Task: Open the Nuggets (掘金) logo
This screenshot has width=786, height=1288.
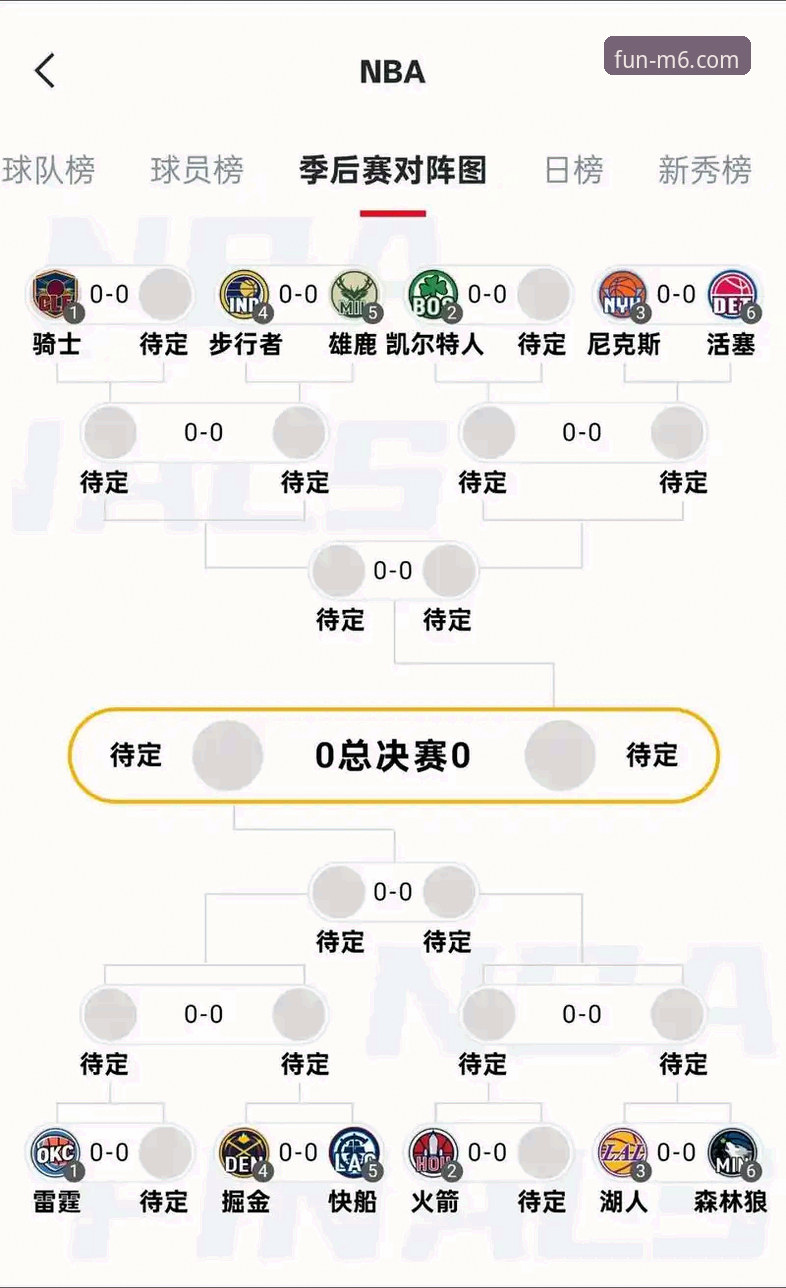Action: (244, 1152)
